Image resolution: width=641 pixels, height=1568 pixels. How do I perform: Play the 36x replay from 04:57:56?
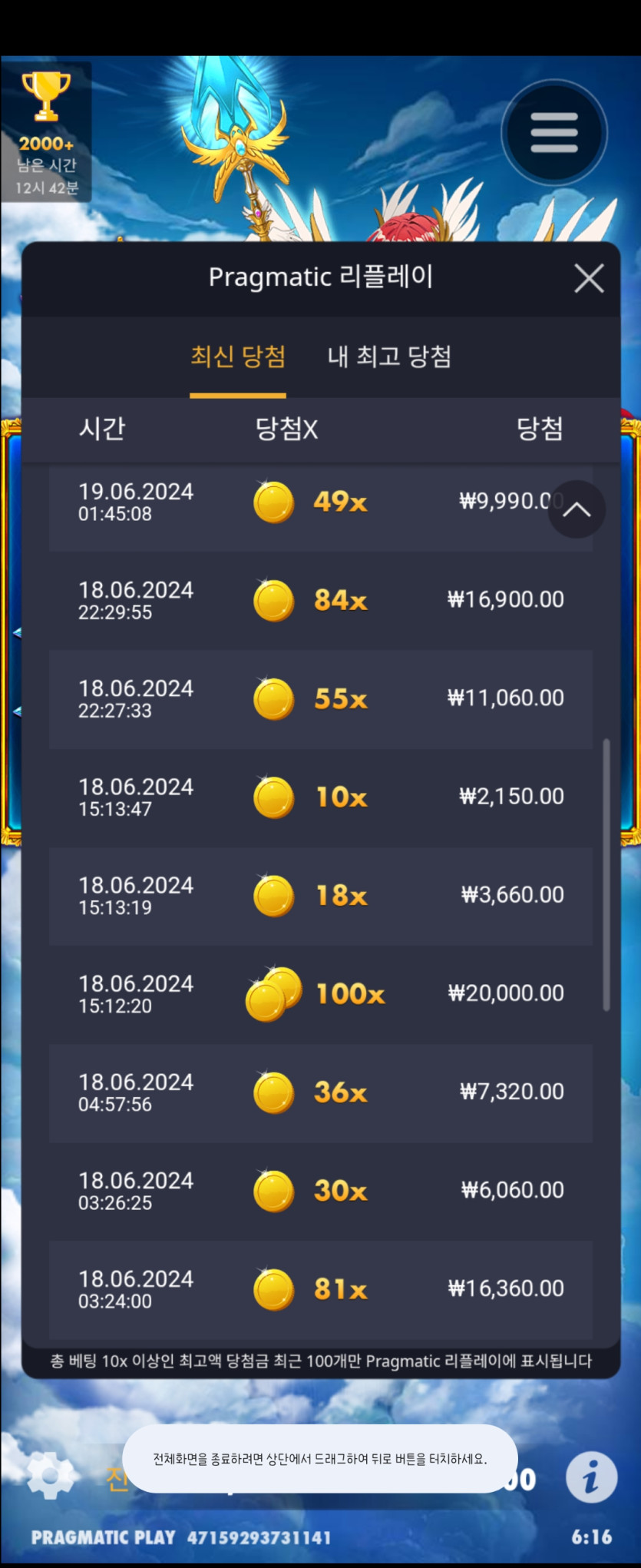[320, 1092]
